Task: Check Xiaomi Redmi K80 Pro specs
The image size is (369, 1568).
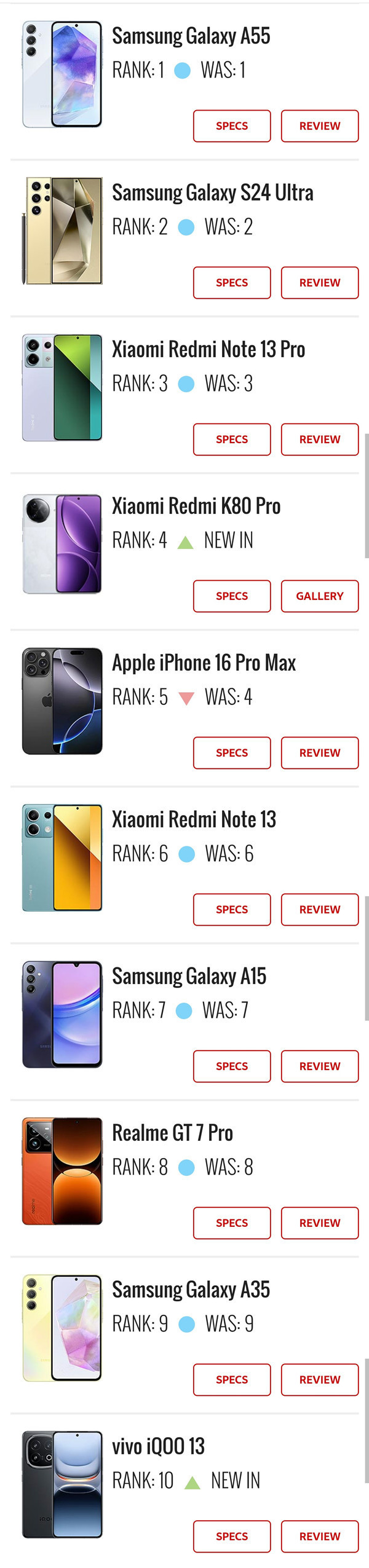Action: pyautogui.click(x=232, y=596)
